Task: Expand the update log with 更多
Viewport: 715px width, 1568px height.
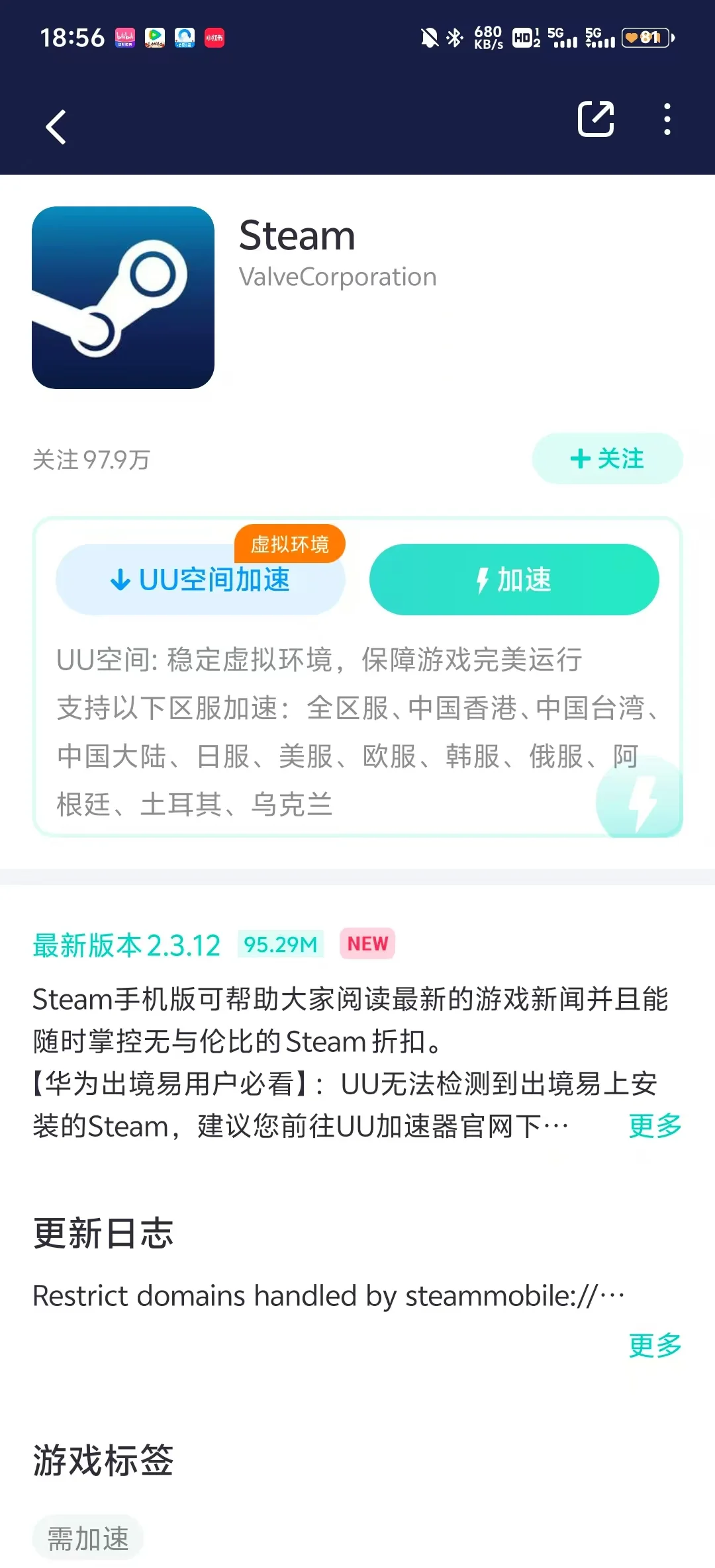Action: point(654,1345)
